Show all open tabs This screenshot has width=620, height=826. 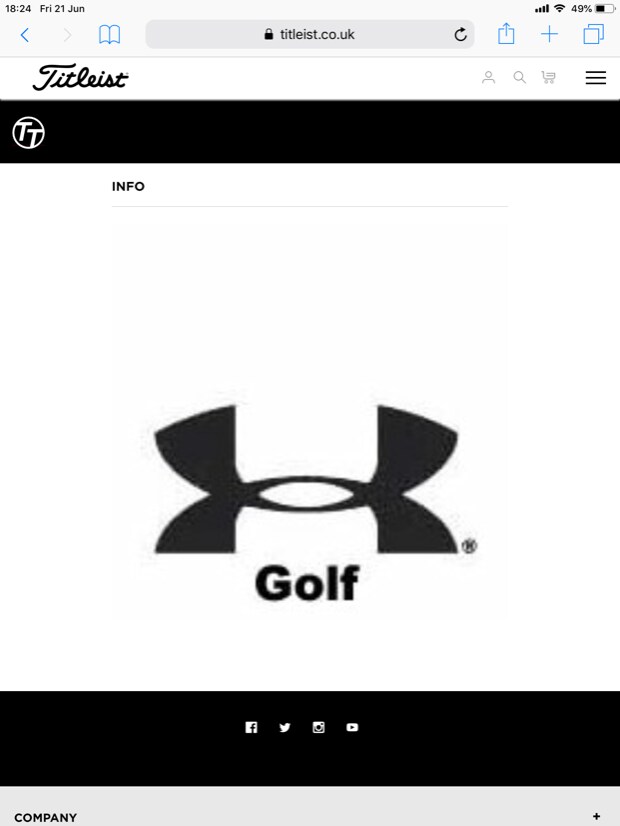[x=594, y=35]
